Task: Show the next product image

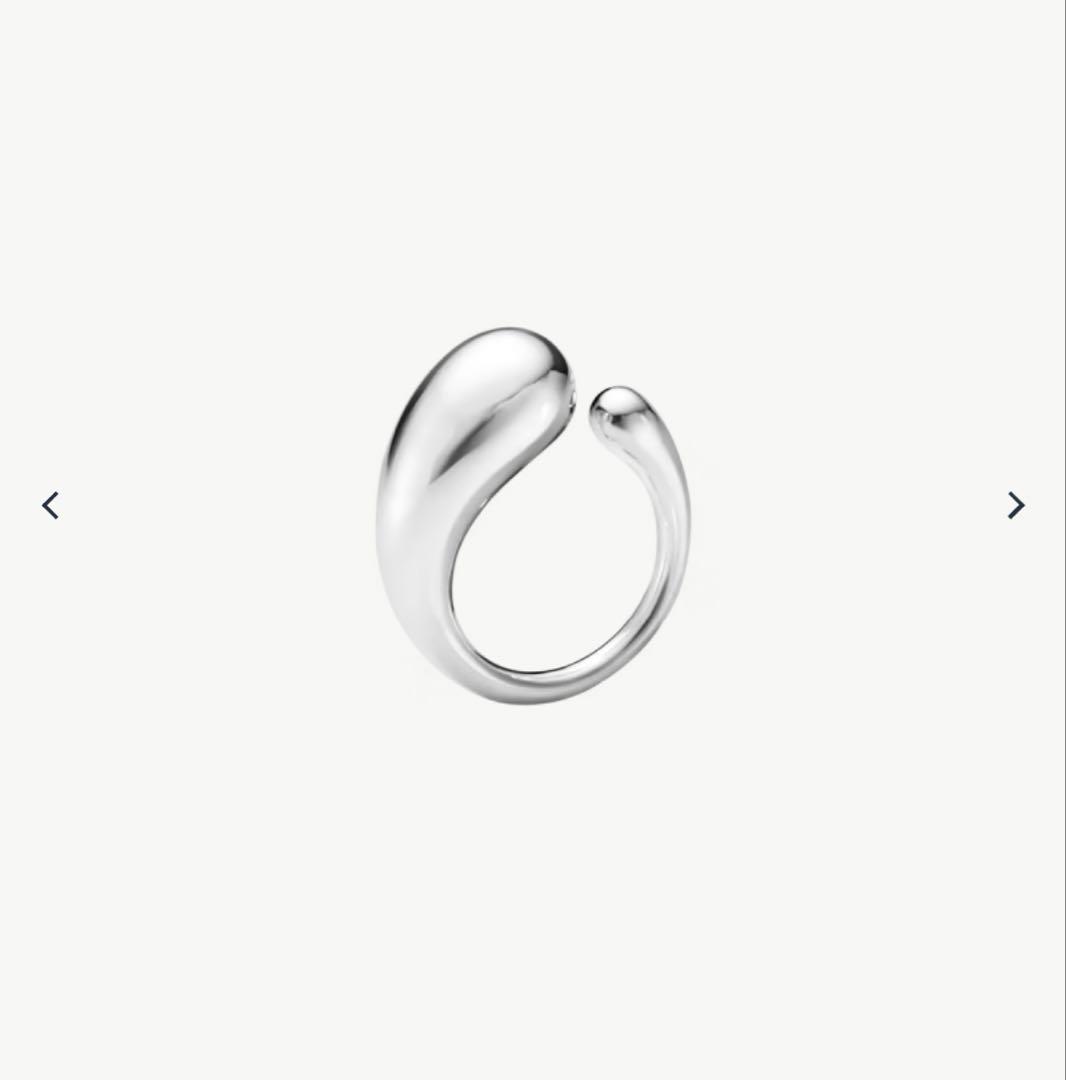Action: click(x=1015, y=505)
